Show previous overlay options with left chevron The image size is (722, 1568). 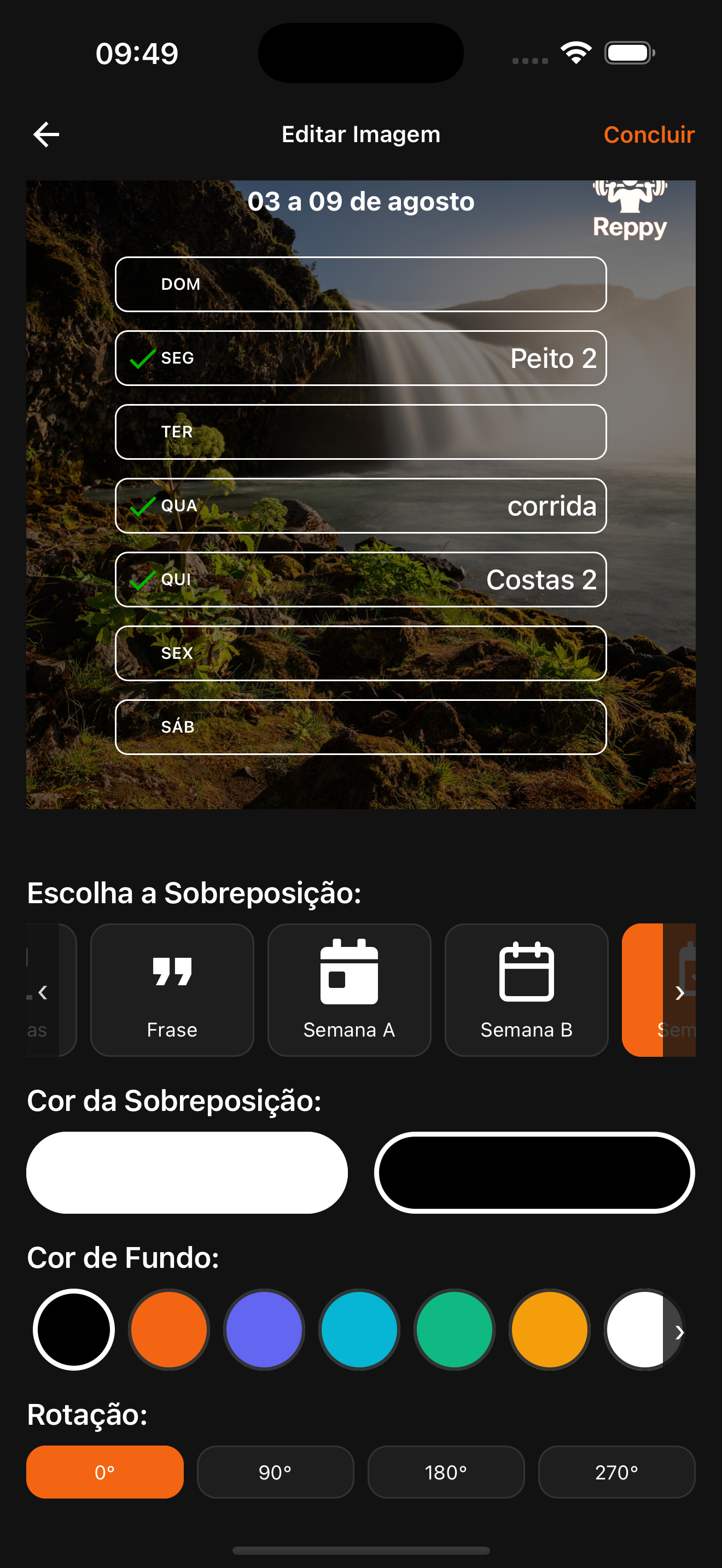tap(43, 993)
